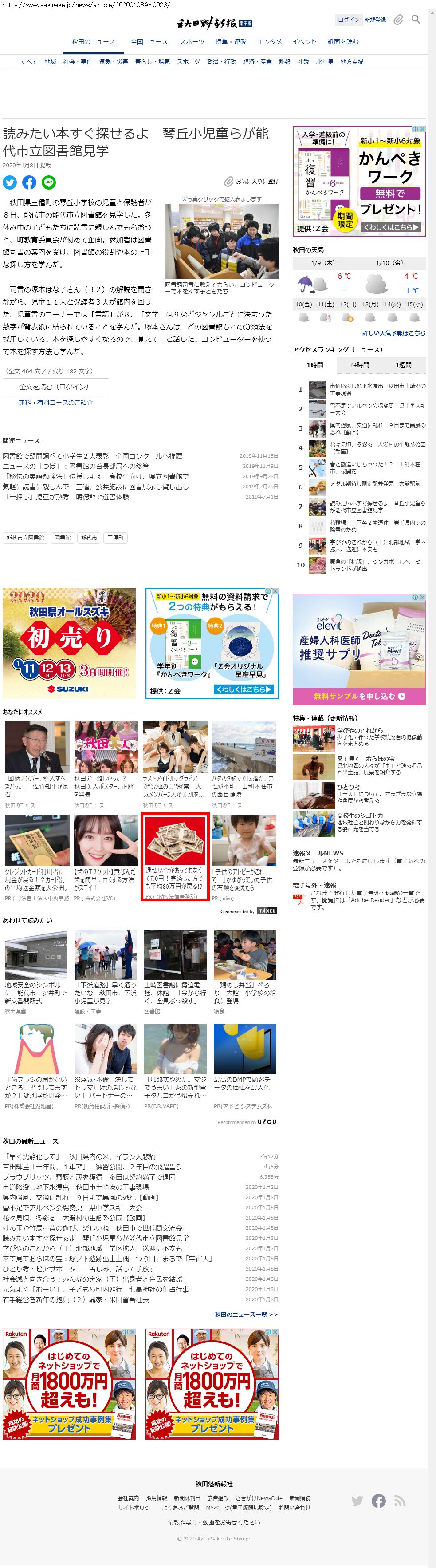The width and height of the screenshot is (436, 1568).
Task: Open the 無料・有料コースのご紹介 link
Action: [x=55, y=402]
